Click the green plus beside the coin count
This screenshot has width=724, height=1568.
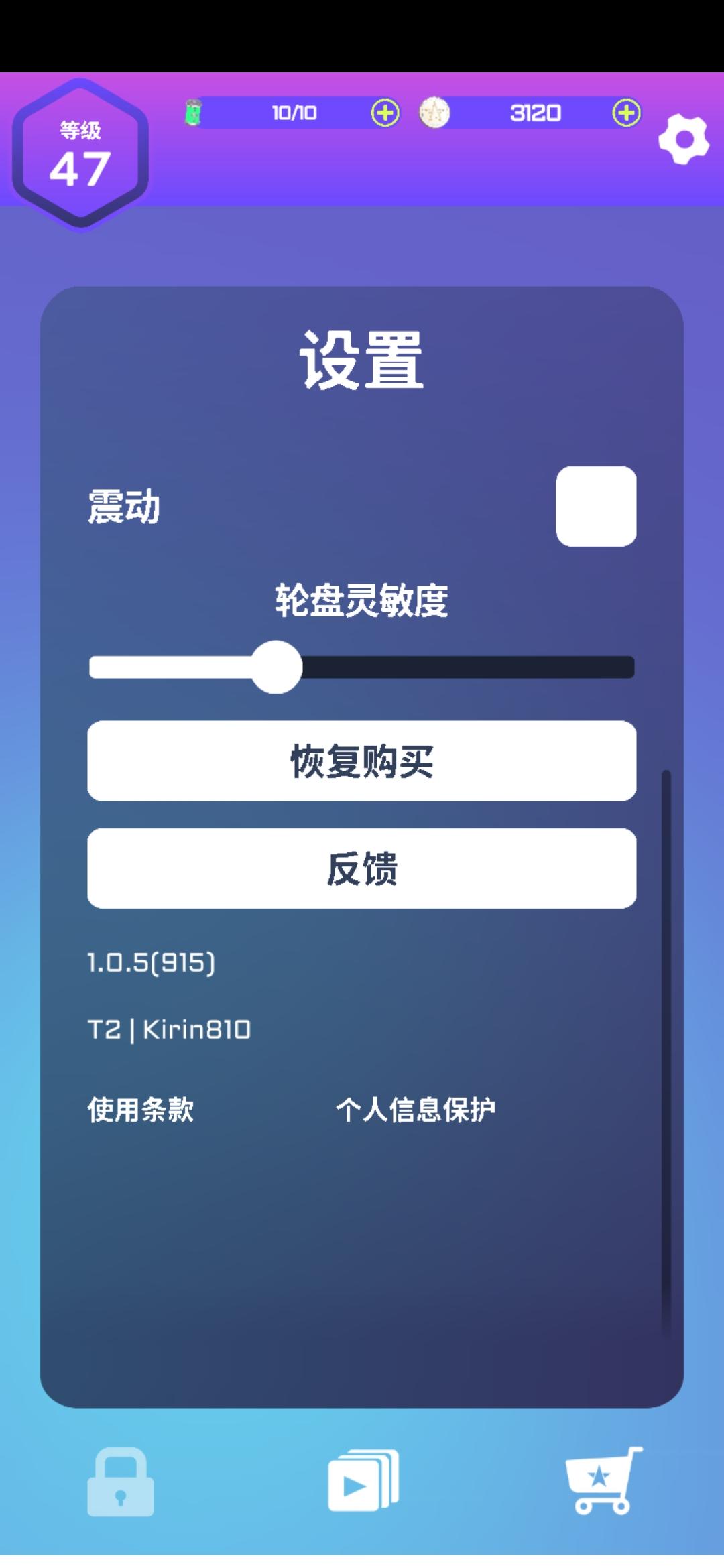pyautogui.click(x=625, y=114)
